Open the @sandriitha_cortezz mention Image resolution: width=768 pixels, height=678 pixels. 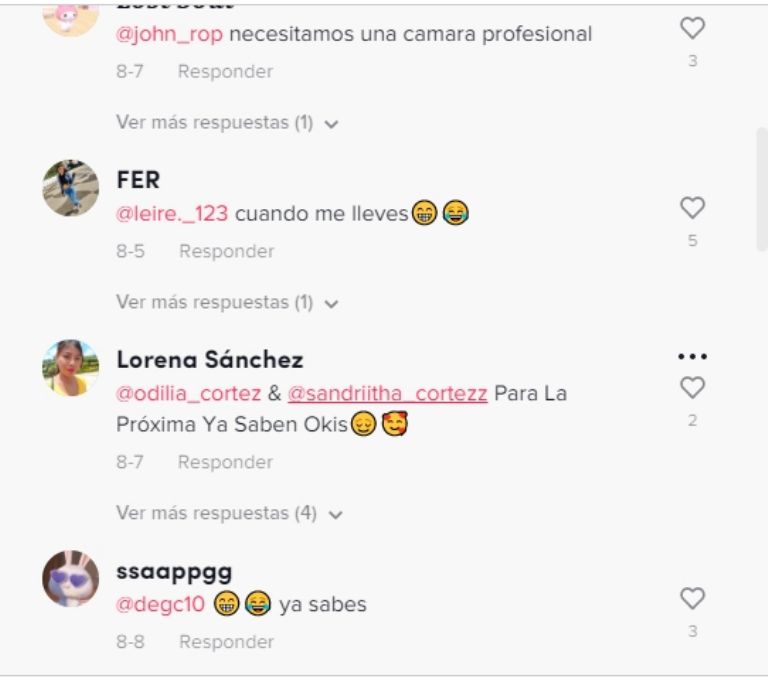[387, 393]
